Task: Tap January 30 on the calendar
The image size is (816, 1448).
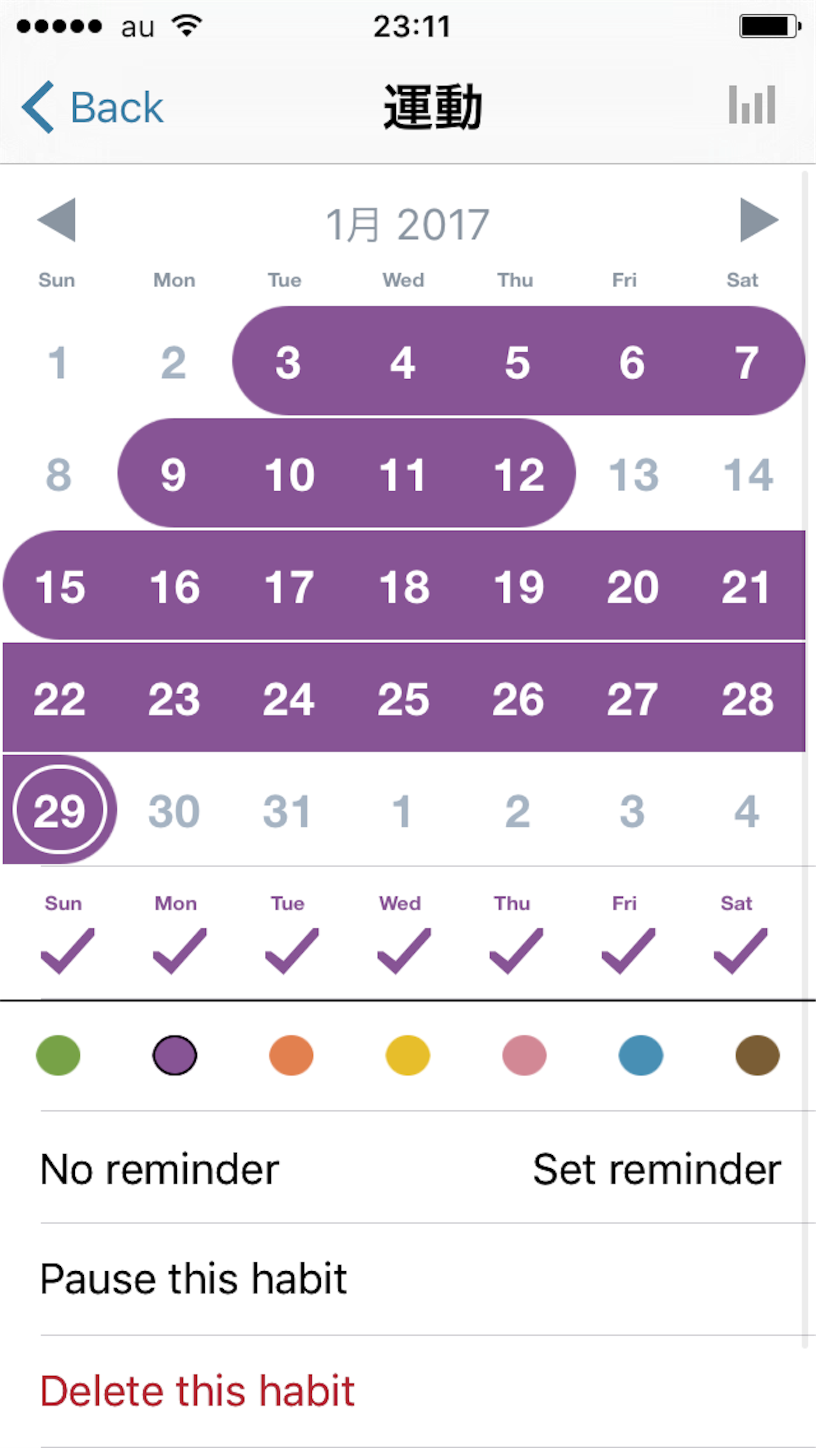Action: [174, 811]
